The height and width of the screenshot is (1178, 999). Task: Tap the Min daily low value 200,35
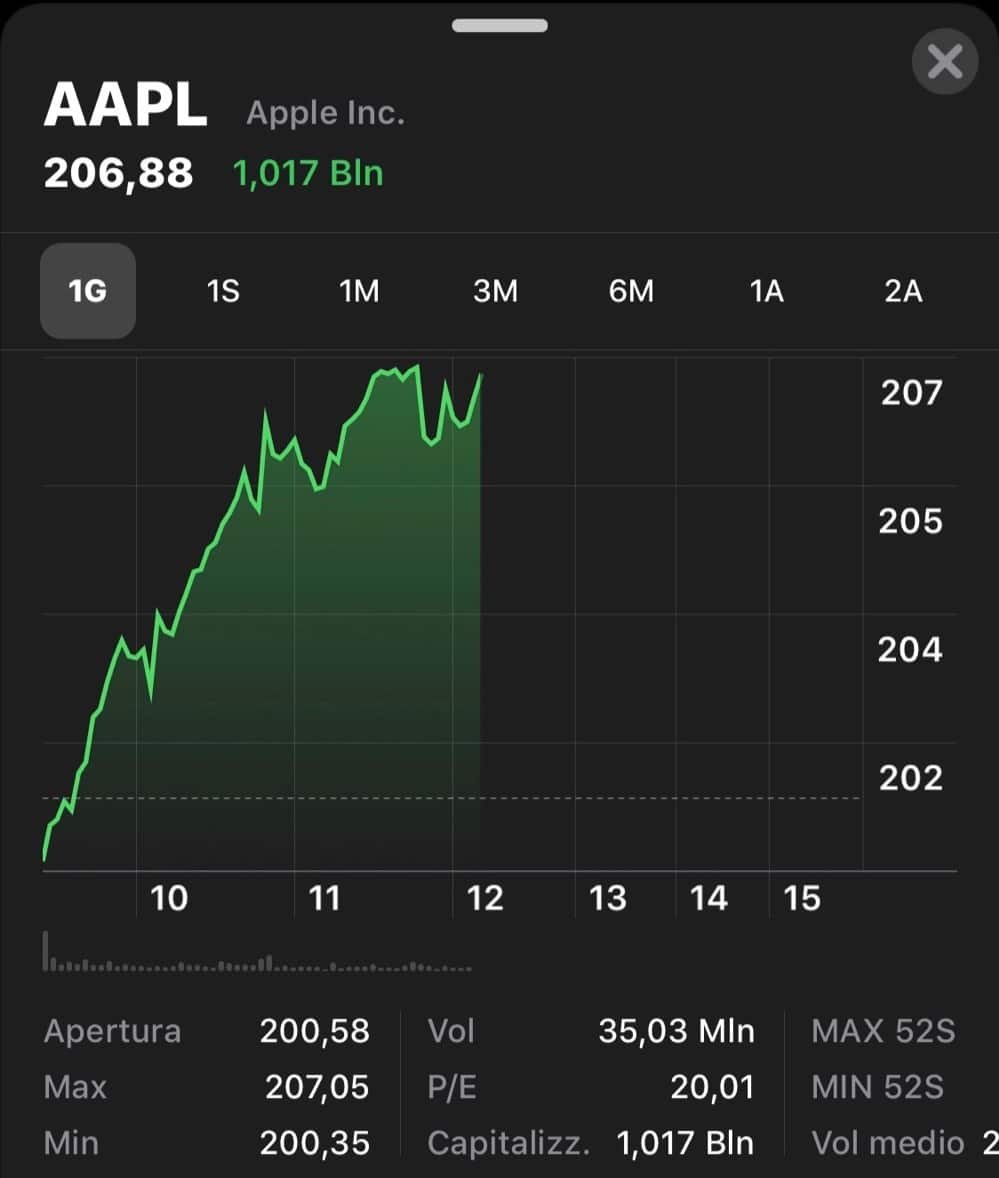click(315, 1143)
